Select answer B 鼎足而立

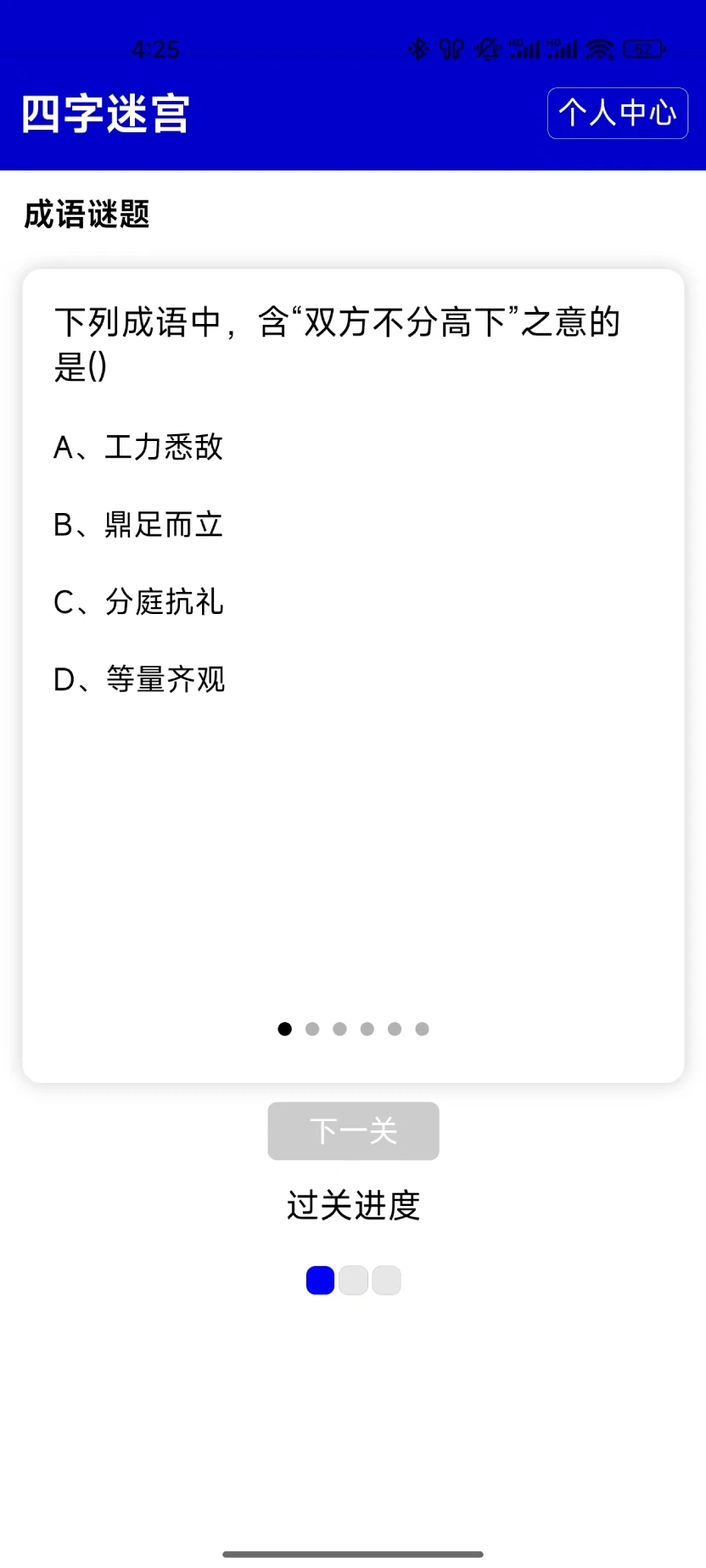(x=138, y=525)
